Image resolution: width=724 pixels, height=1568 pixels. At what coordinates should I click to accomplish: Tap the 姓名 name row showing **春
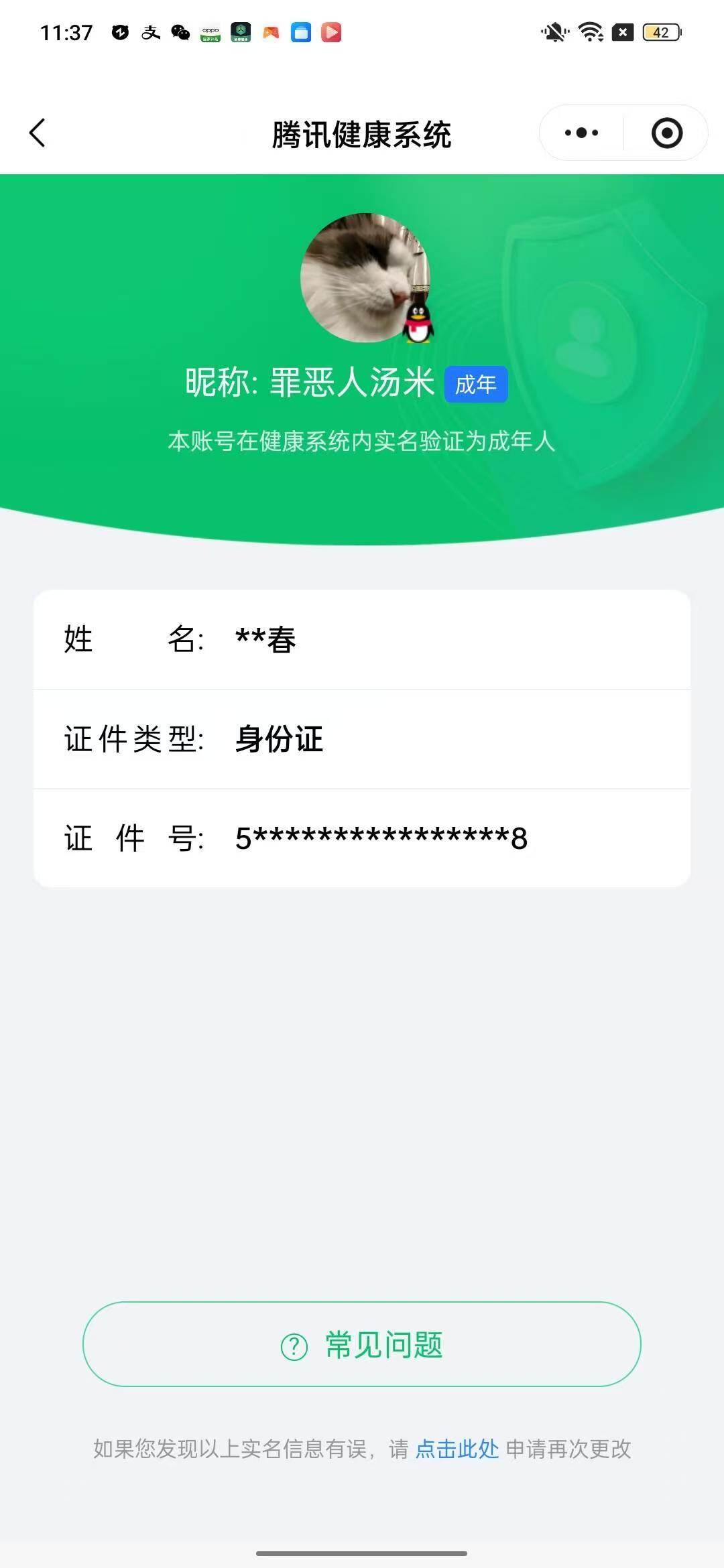[x=362, y=640]
